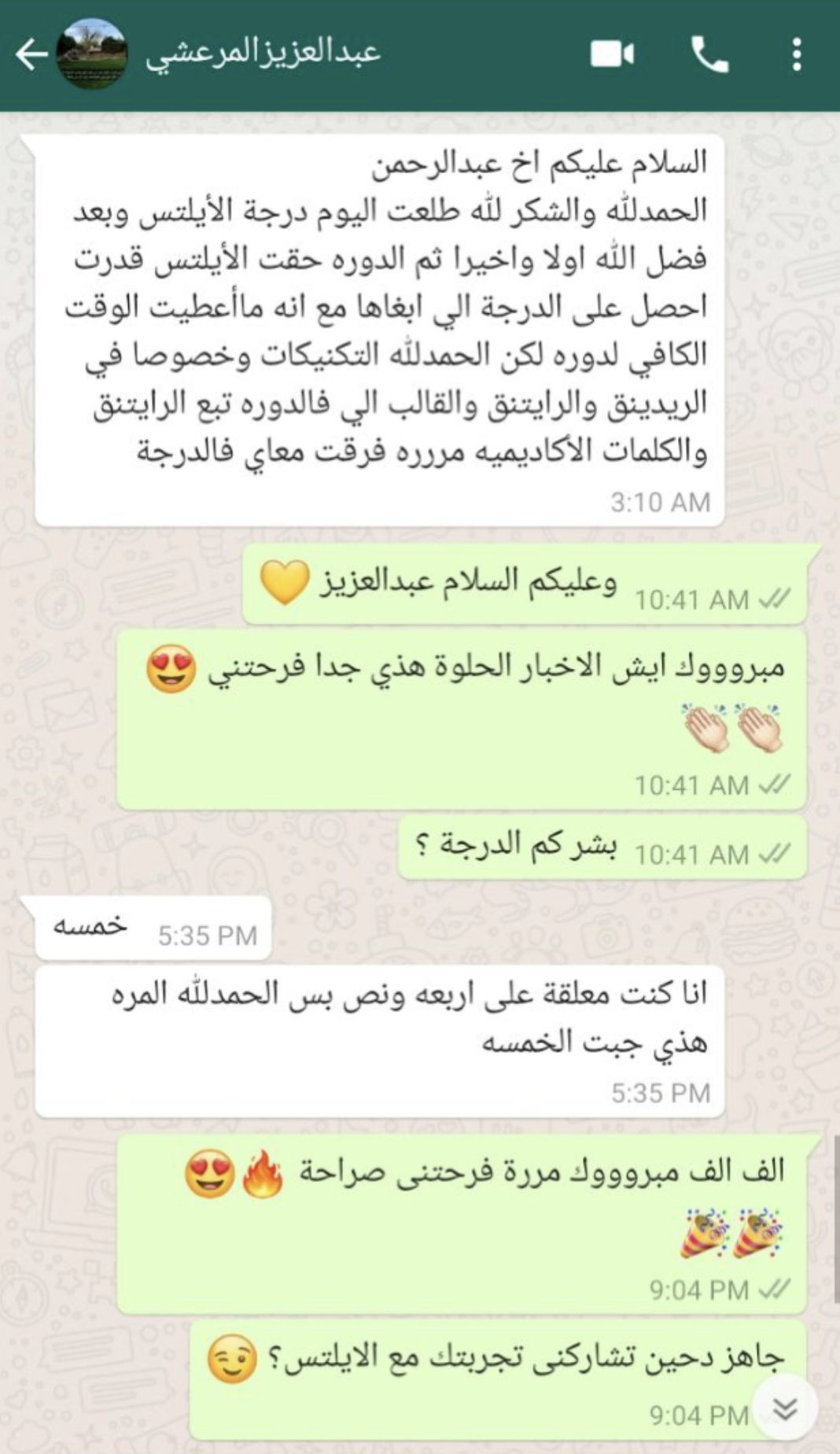View the contact's profile photo
840x1454 pixels.
pyautogui.click(x=93, y=55)
